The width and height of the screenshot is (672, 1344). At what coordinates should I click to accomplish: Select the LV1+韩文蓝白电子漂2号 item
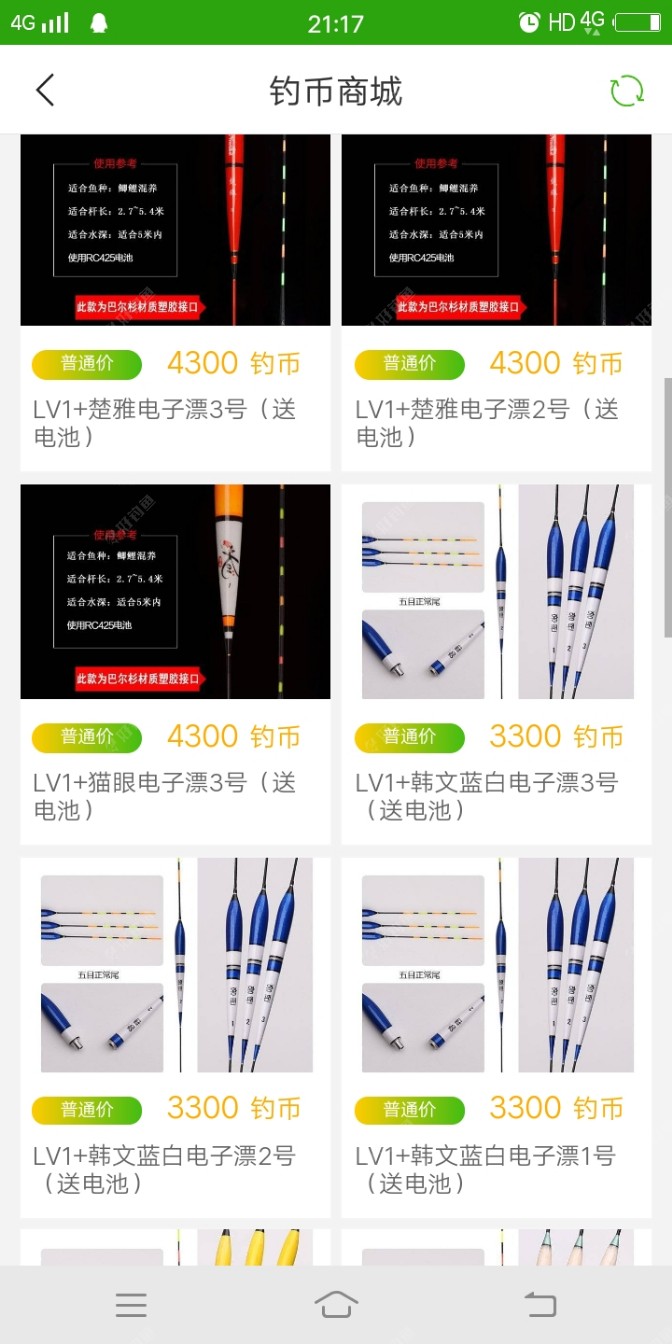click(x=175, y=1030)
